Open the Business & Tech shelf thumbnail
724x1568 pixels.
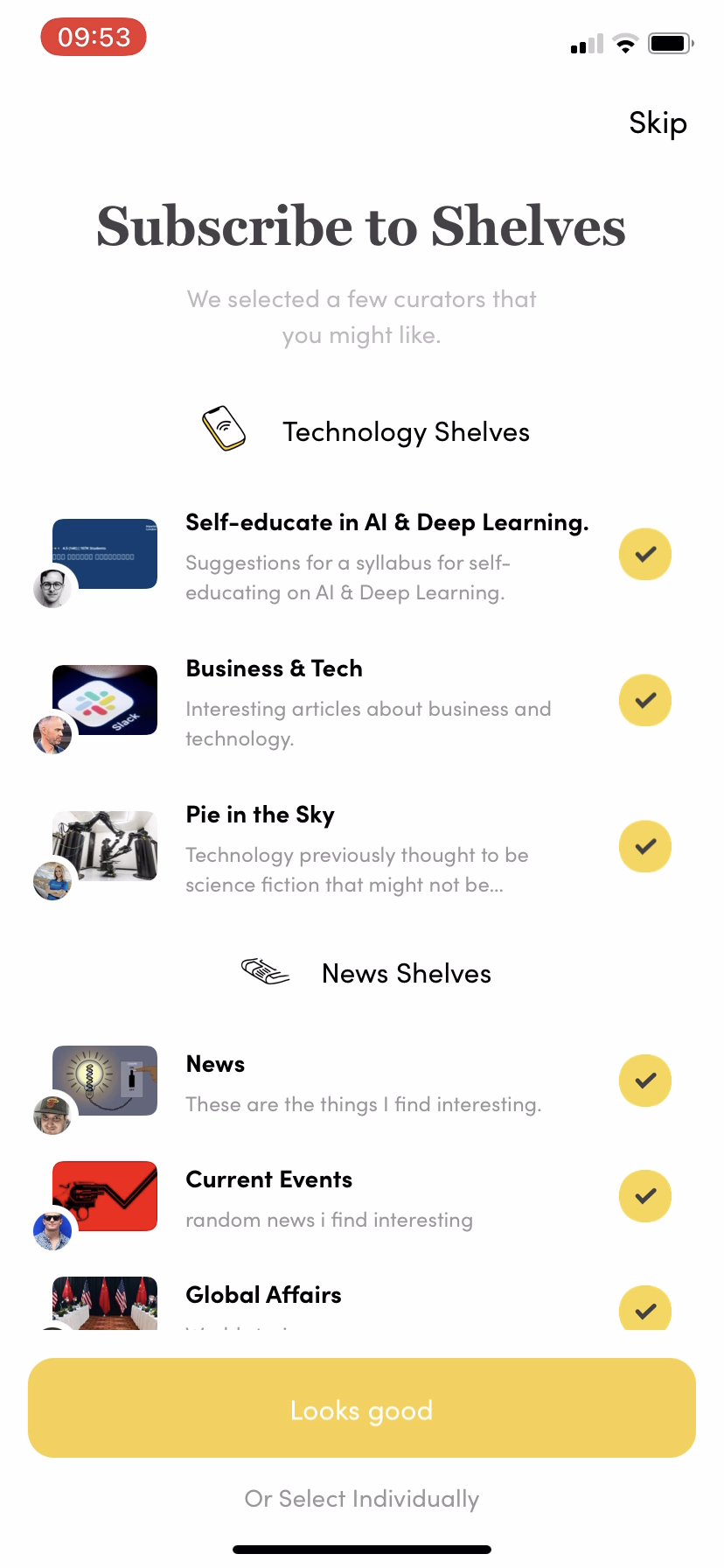[x=105, y=700]
